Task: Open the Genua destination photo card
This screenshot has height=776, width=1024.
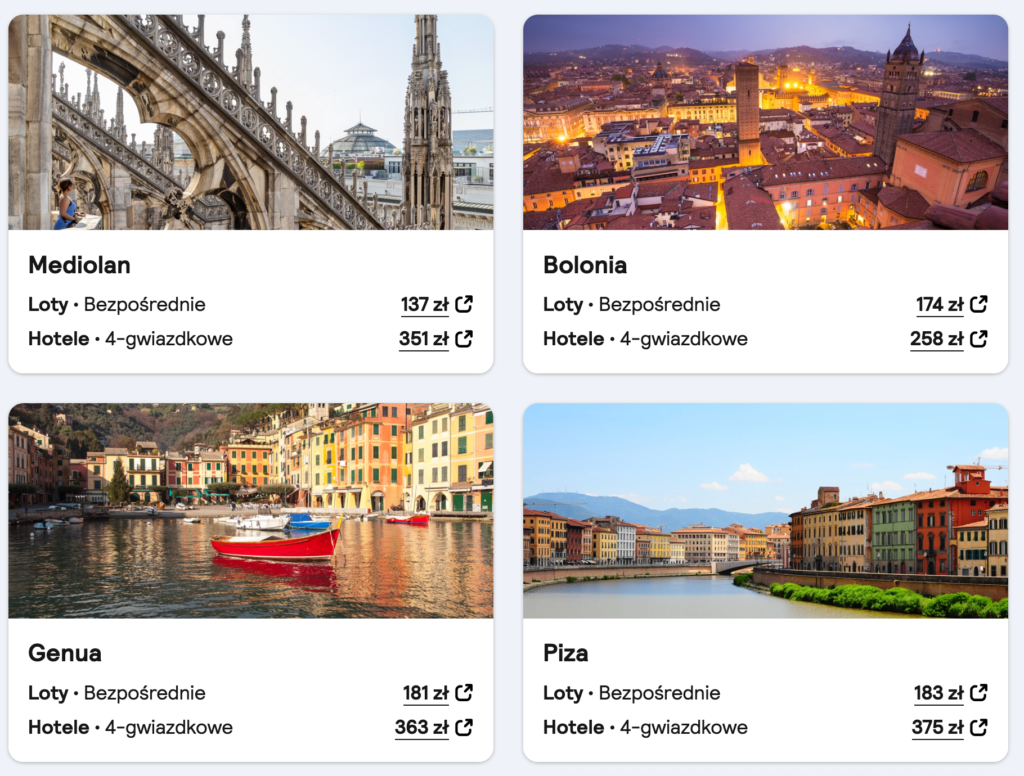Action: click(x=251, y=510)
